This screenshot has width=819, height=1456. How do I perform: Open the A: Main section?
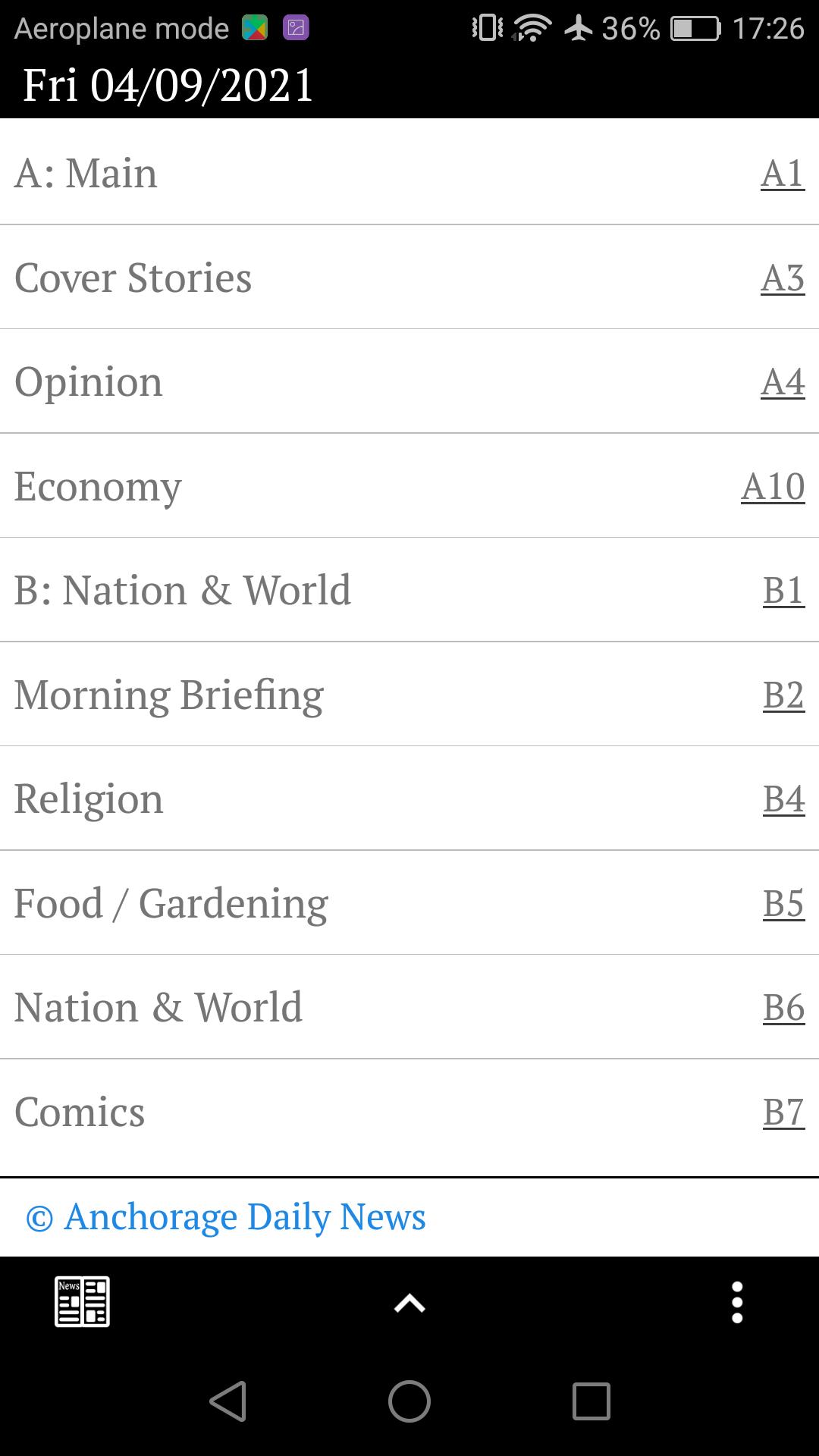(409, 172)
